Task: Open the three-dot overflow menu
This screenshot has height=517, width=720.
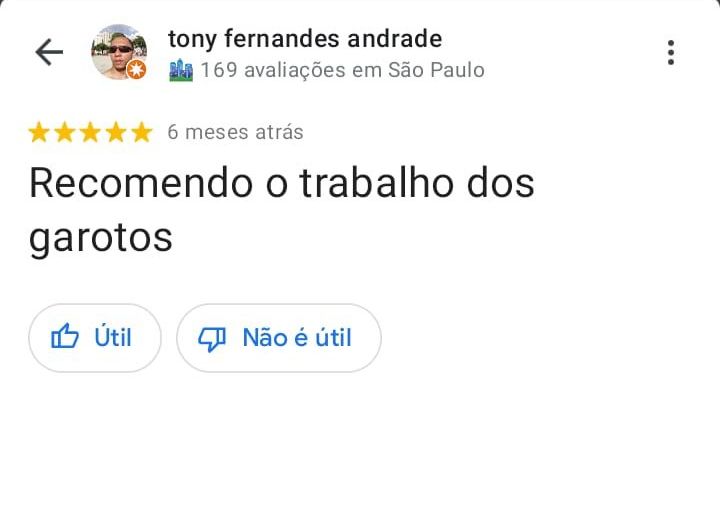Action: click(670, 52)
